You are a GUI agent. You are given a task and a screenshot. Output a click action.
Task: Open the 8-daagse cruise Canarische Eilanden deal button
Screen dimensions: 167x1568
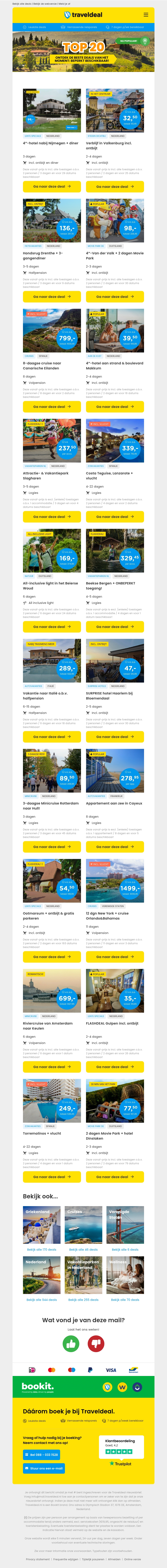(x=52, y=407)
